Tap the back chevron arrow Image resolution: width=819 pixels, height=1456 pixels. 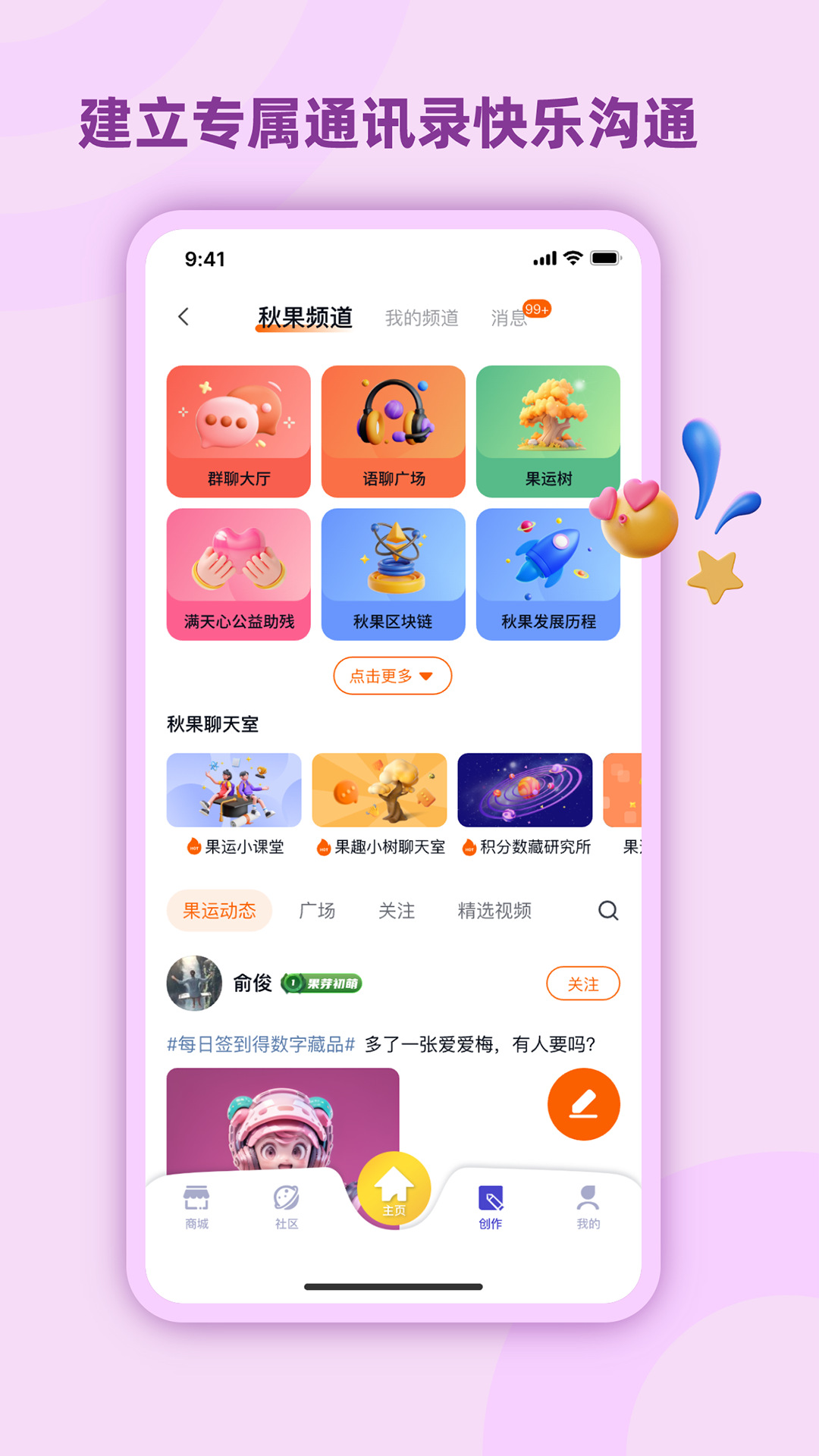pyautogui.click(x=183, y=316)
